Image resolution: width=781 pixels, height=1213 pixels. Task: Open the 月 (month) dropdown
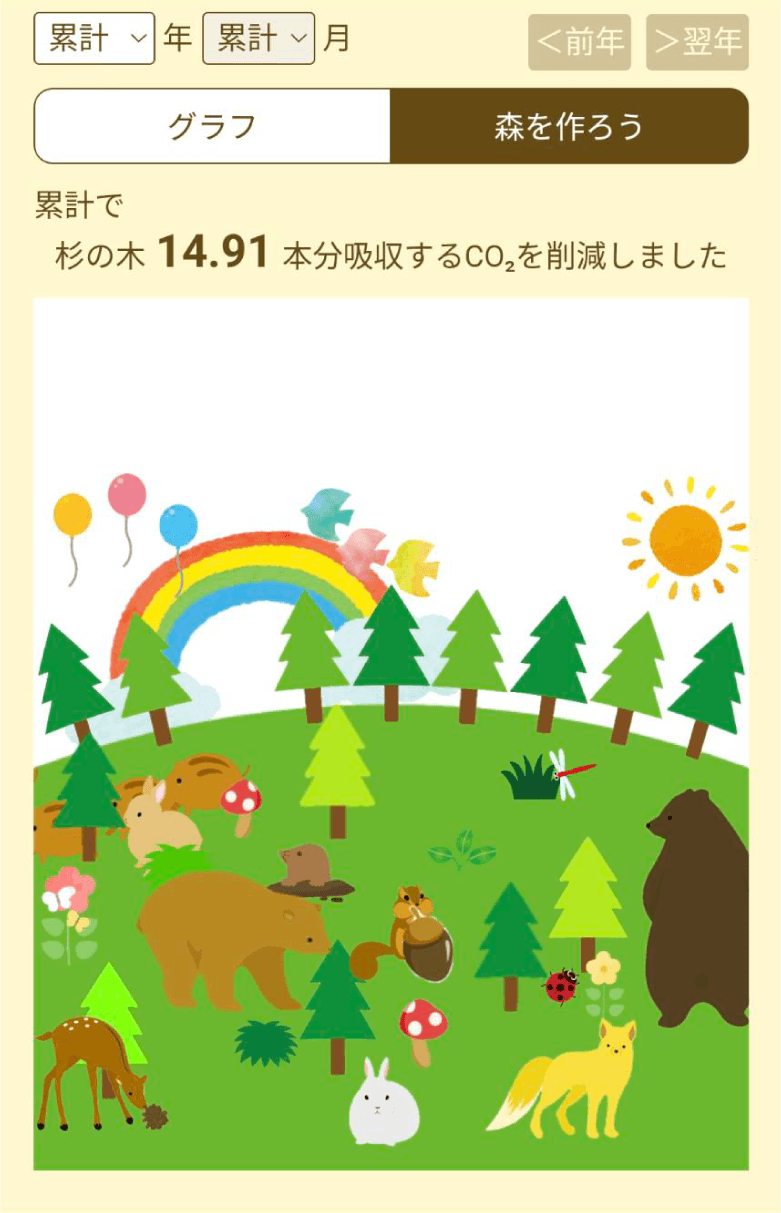[x=258, y=39]
